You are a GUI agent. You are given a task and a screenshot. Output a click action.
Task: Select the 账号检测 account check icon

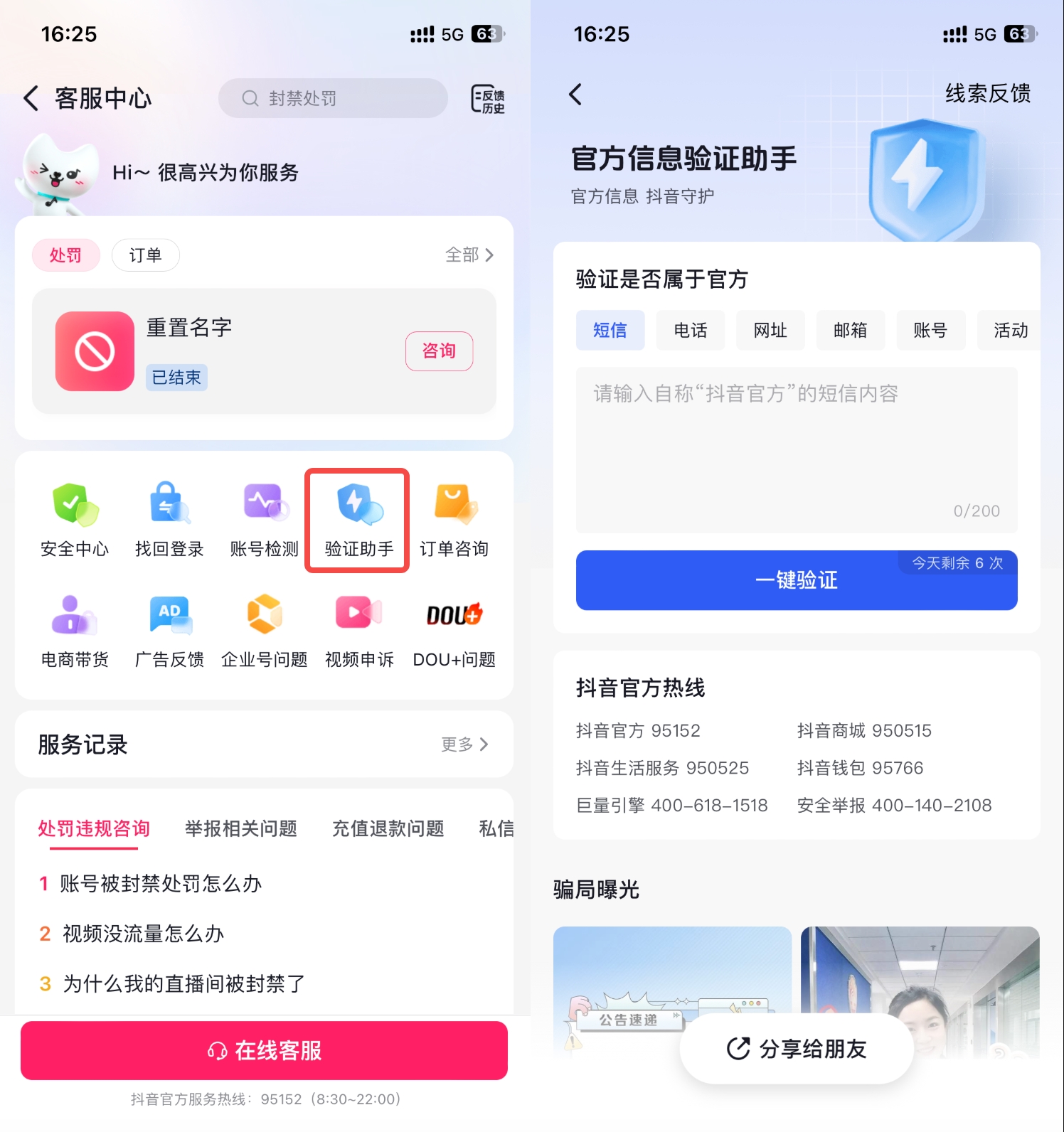pyautogui.click(x=263, y=518)
